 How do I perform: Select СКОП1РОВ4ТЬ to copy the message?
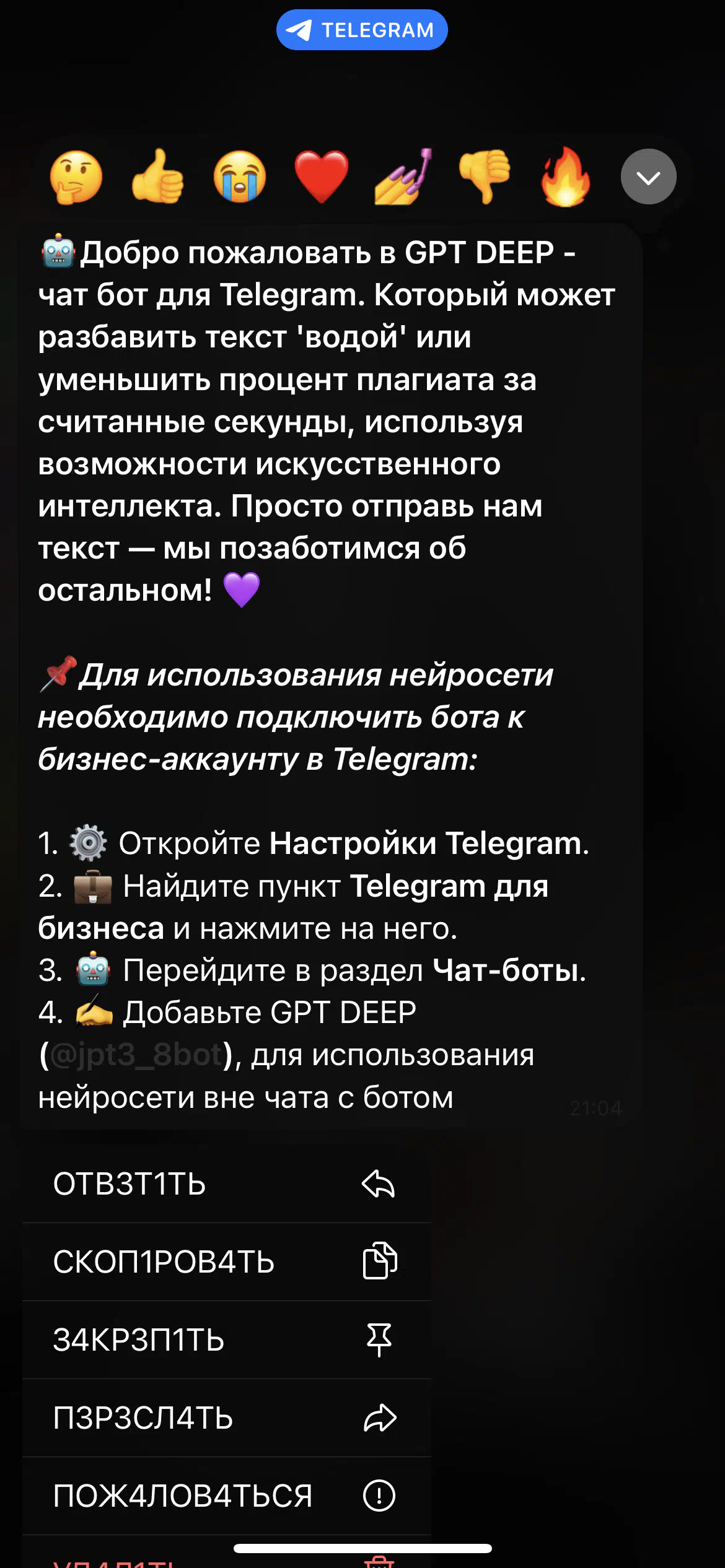tap(227, 1262)
